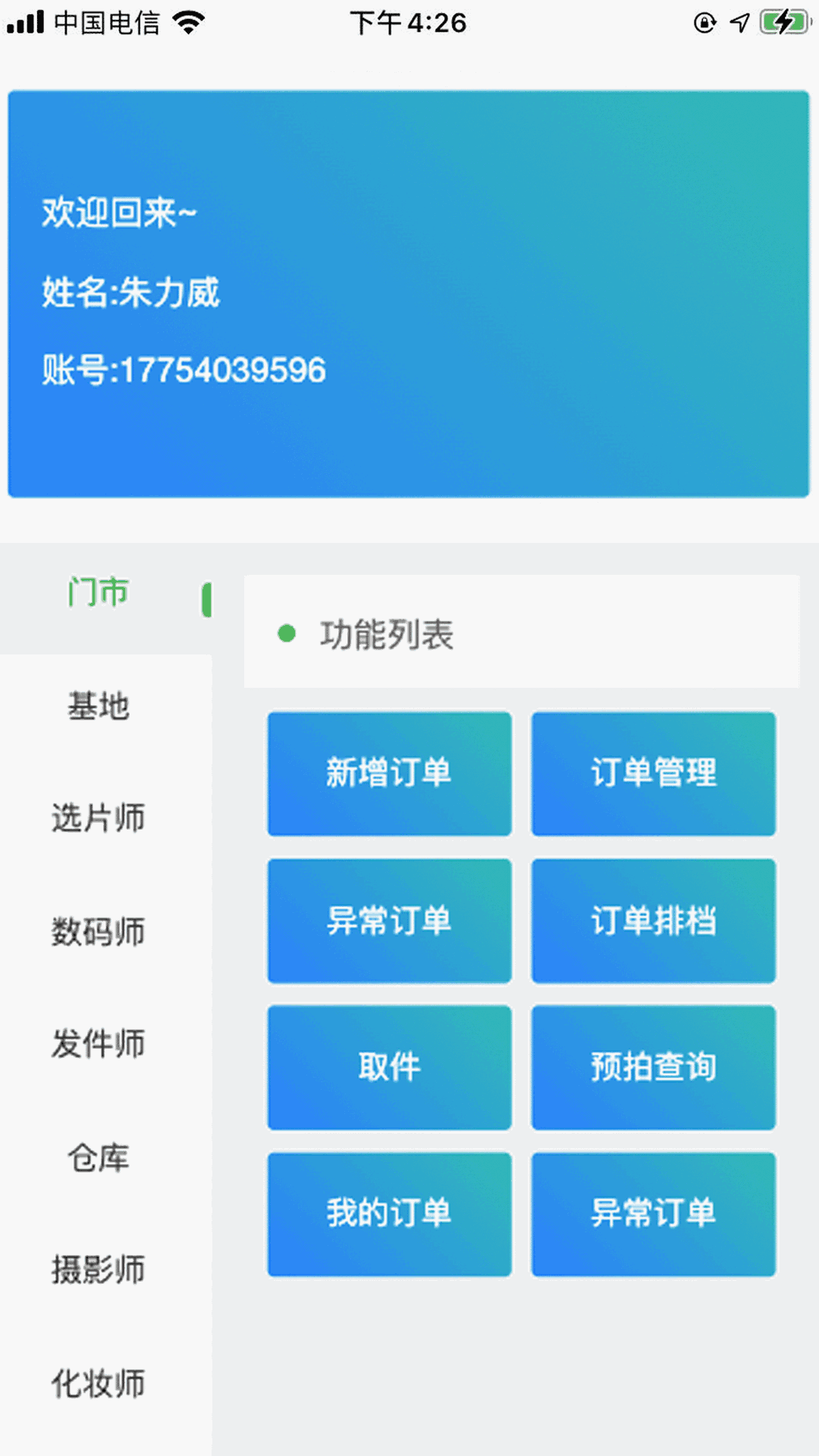Screen dimensions: 819x1456
Task: Select the 门市 sidebar tab
Action: [105, 598]
